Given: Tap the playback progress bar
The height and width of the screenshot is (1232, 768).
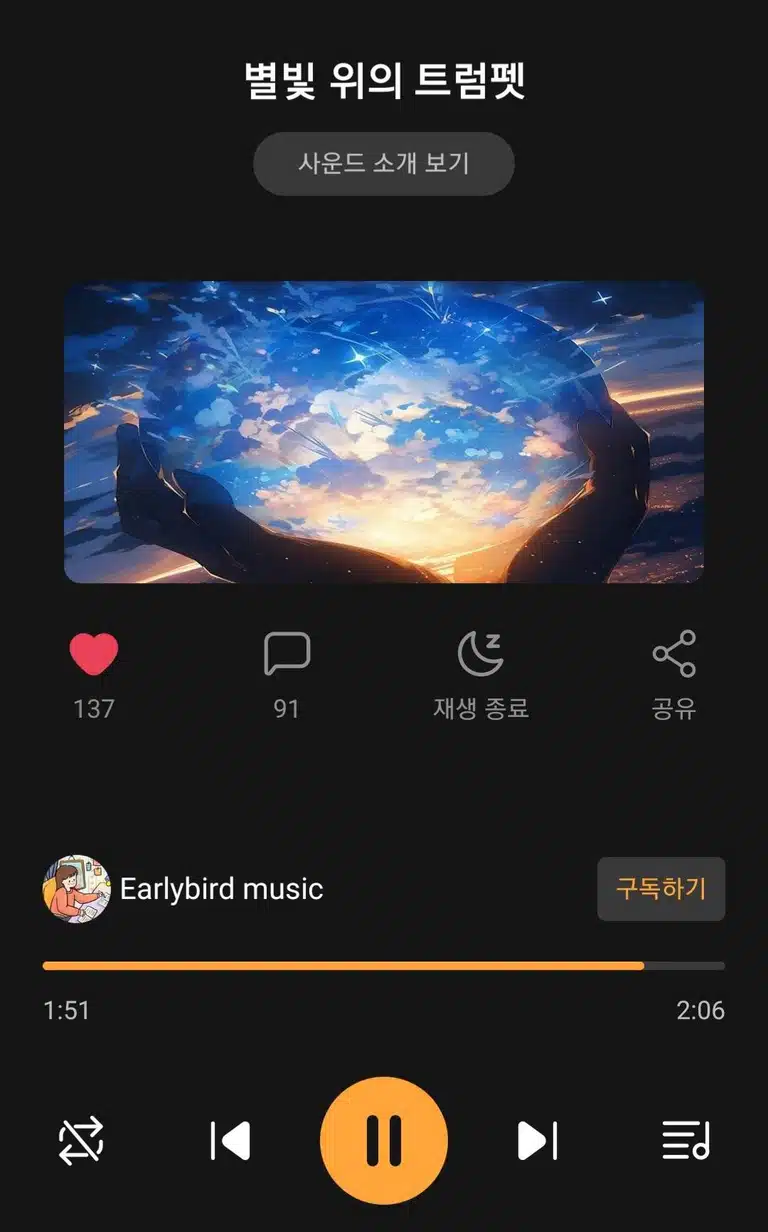Looking at the screenshot, I should click(383, 966).
